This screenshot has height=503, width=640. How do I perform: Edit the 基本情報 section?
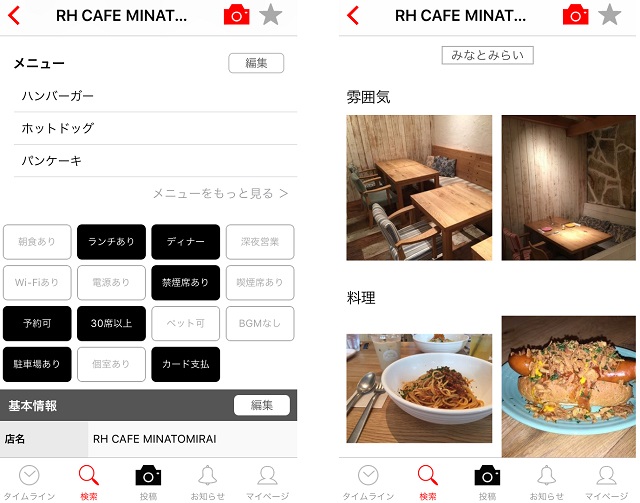coord(261,405)
